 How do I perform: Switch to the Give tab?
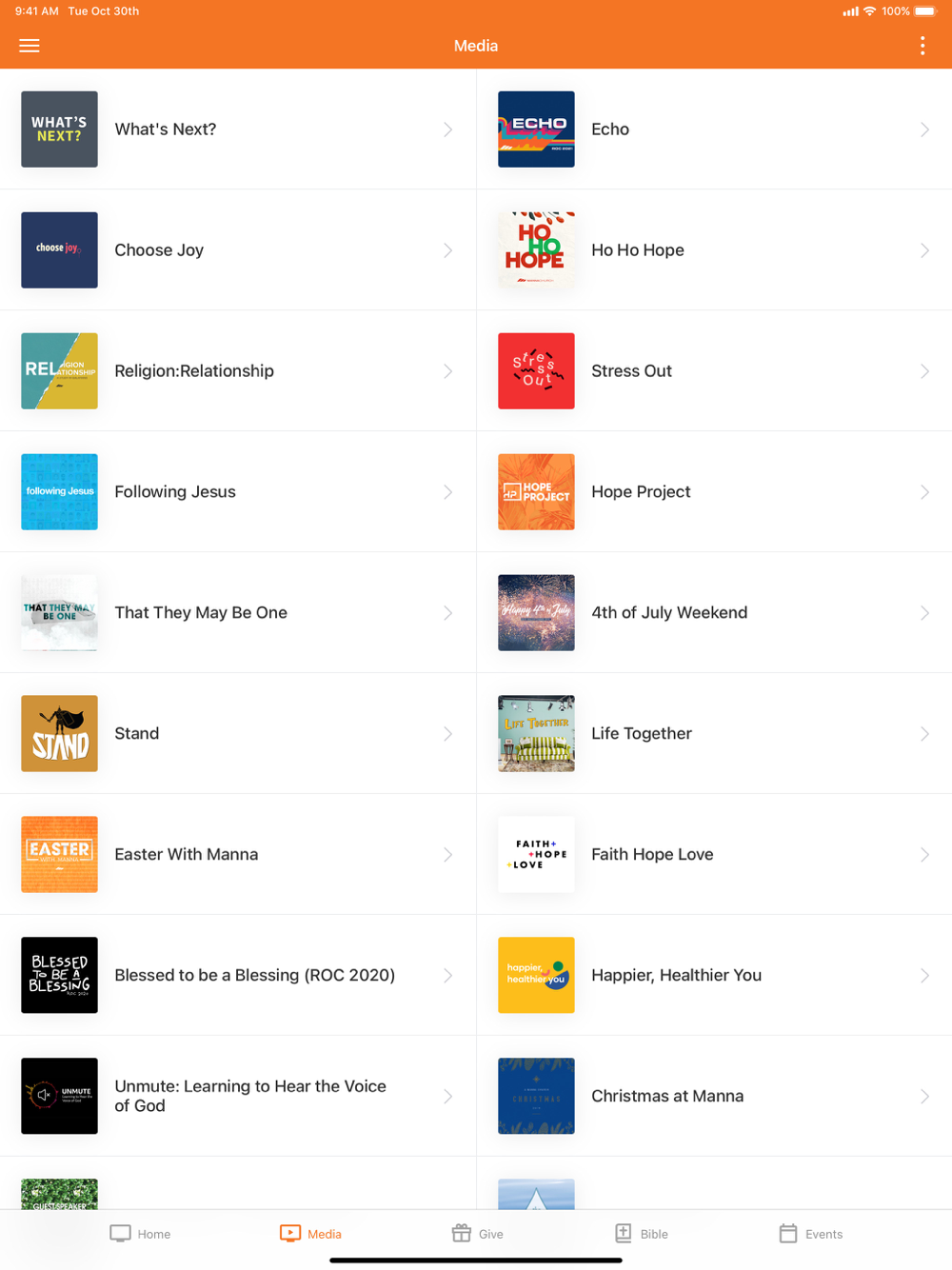477,1234
